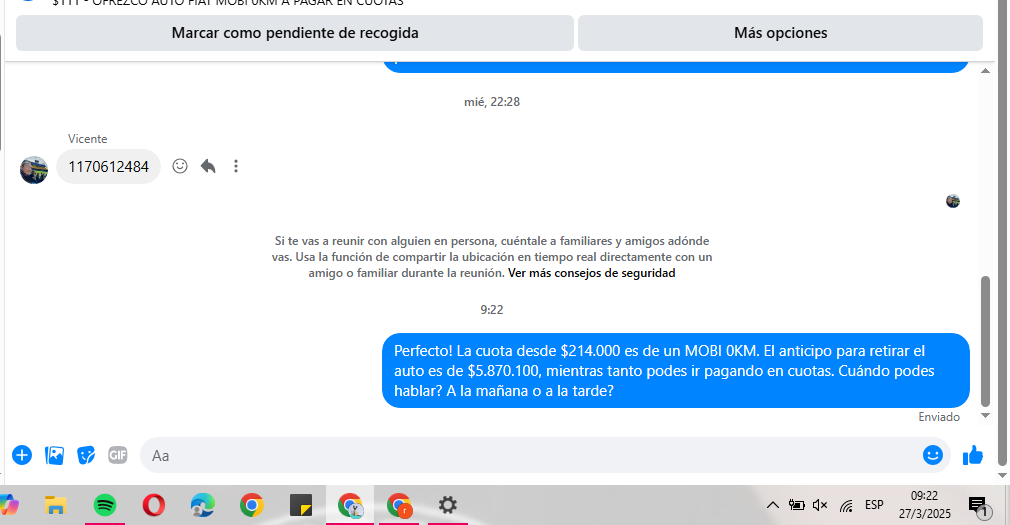The width and height of the screenshot is (1010, 525).
Task: Choose a sticker to send
Action: (x=86, y=455)
